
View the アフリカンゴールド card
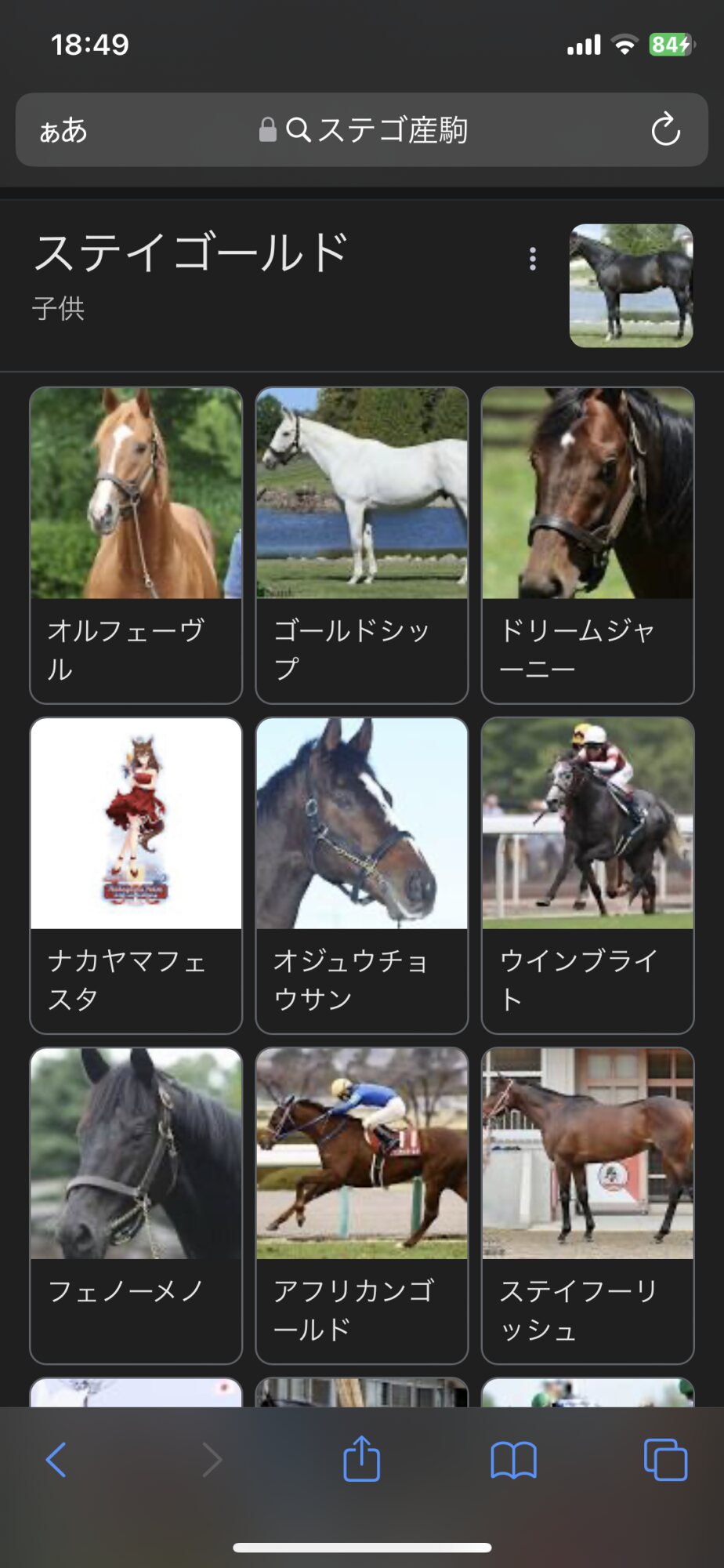(x=361, y=1205)
